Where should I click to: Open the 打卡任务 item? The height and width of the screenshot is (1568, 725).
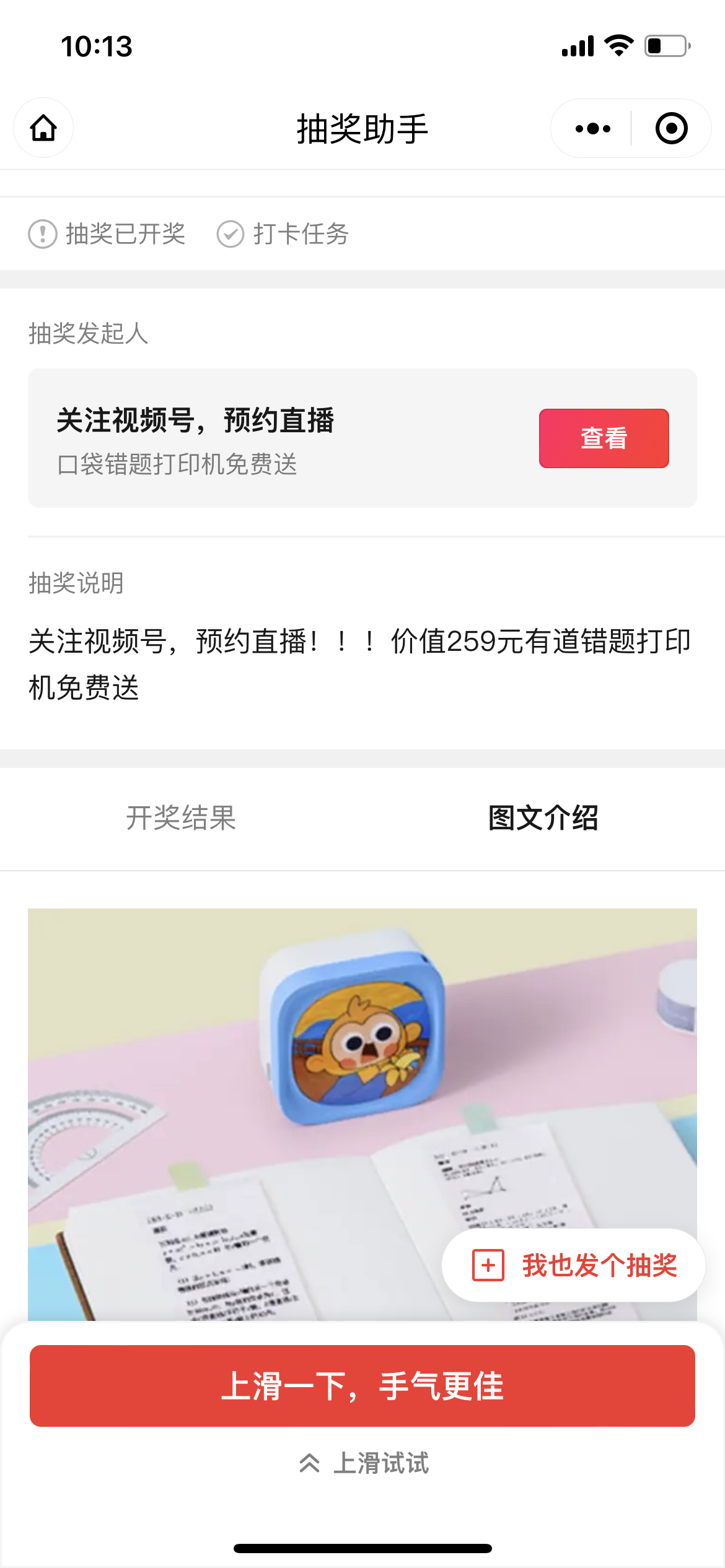[283, 234]
